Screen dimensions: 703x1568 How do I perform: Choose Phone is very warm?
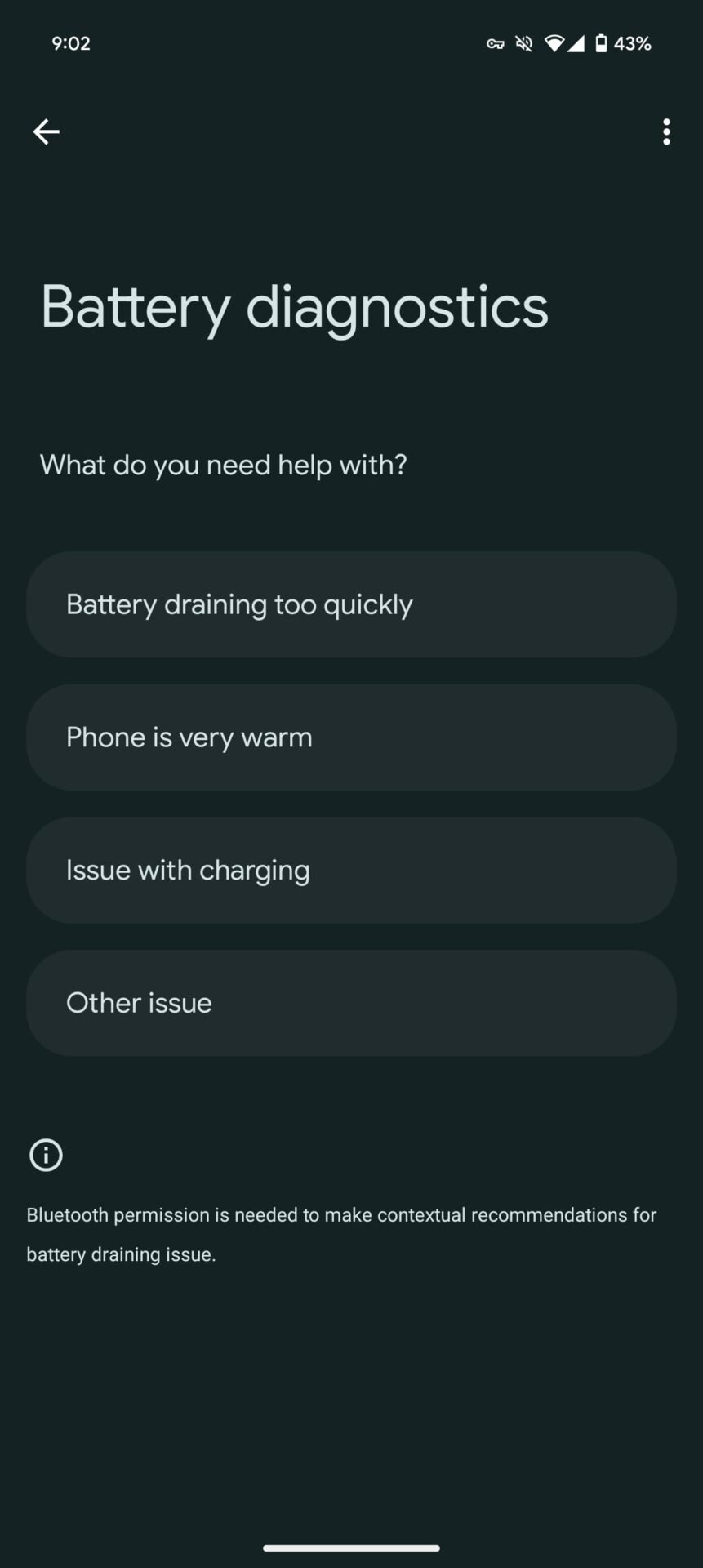coord(351,737)
